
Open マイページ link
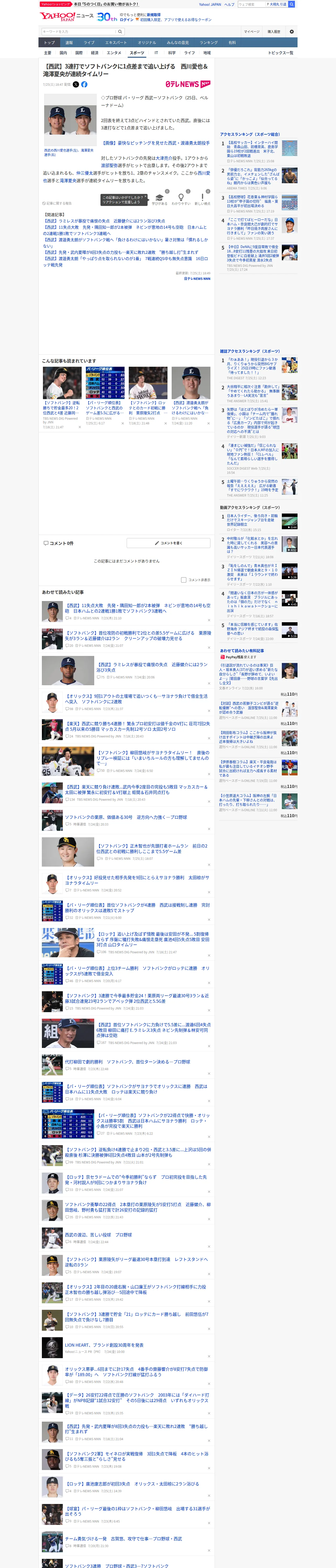pos(251,31)
